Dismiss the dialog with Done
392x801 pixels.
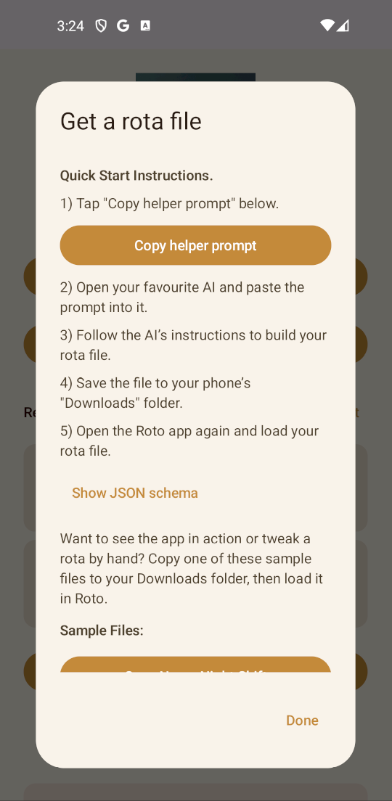(302, 720)
